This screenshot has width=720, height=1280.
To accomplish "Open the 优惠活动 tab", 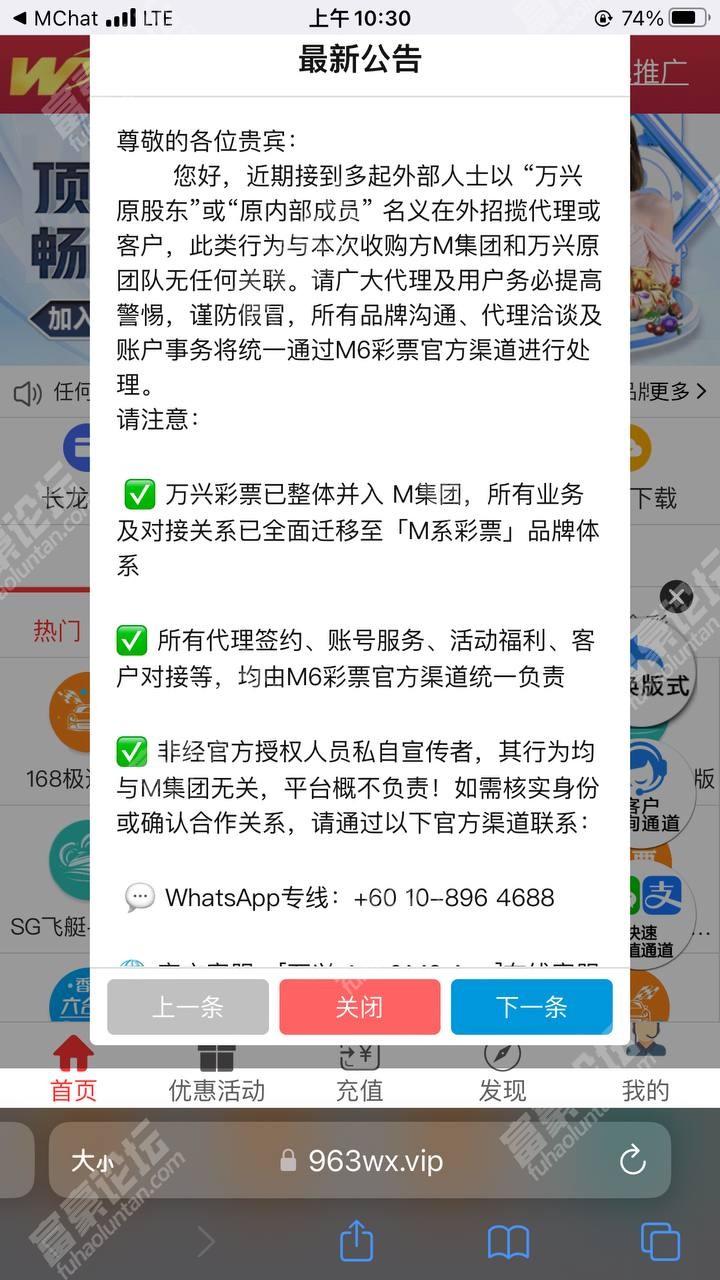I will click(x=216, y=1070).
